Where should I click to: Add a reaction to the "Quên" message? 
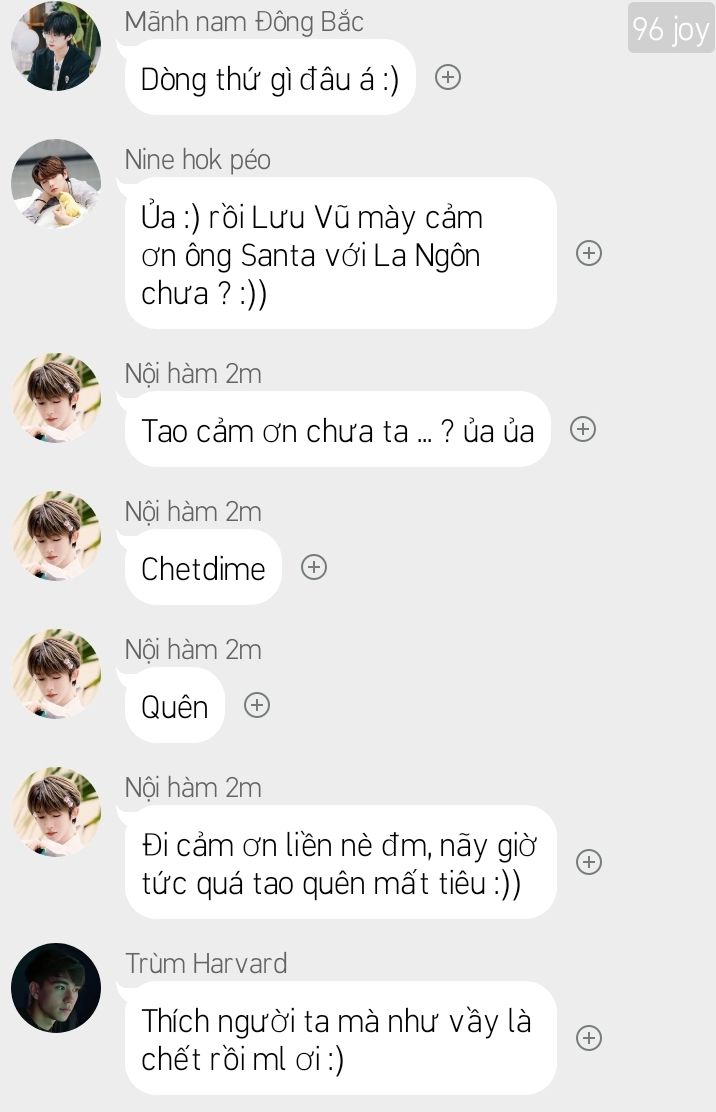pyautogui.click(x=257, y=705)
